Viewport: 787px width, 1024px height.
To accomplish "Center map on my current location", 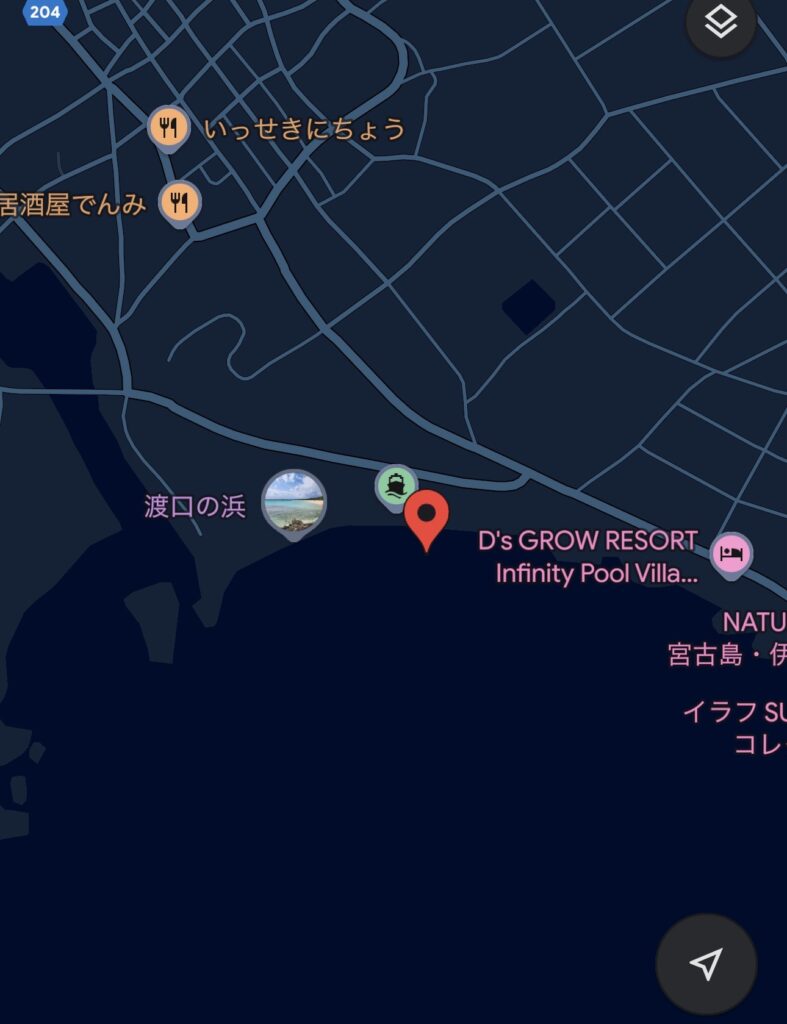I will pos(706,963).
